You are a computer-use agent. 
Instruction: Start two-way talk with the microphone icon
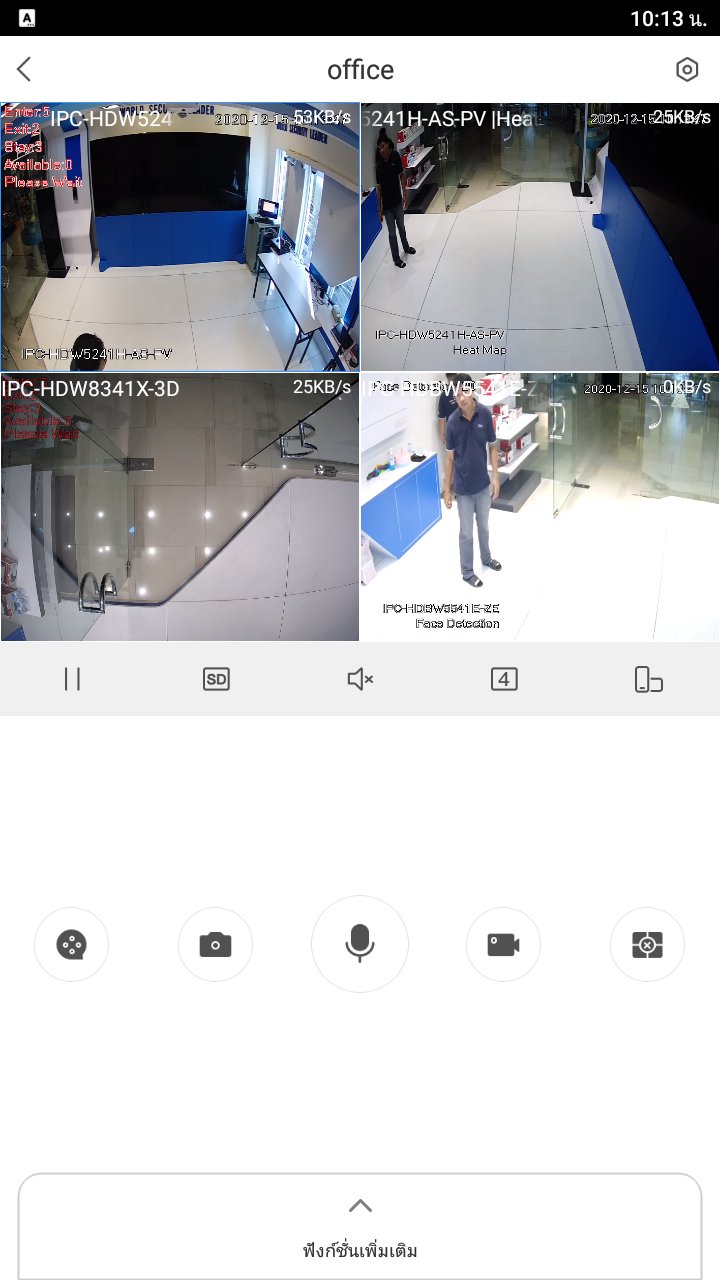(x=360, y=944)
